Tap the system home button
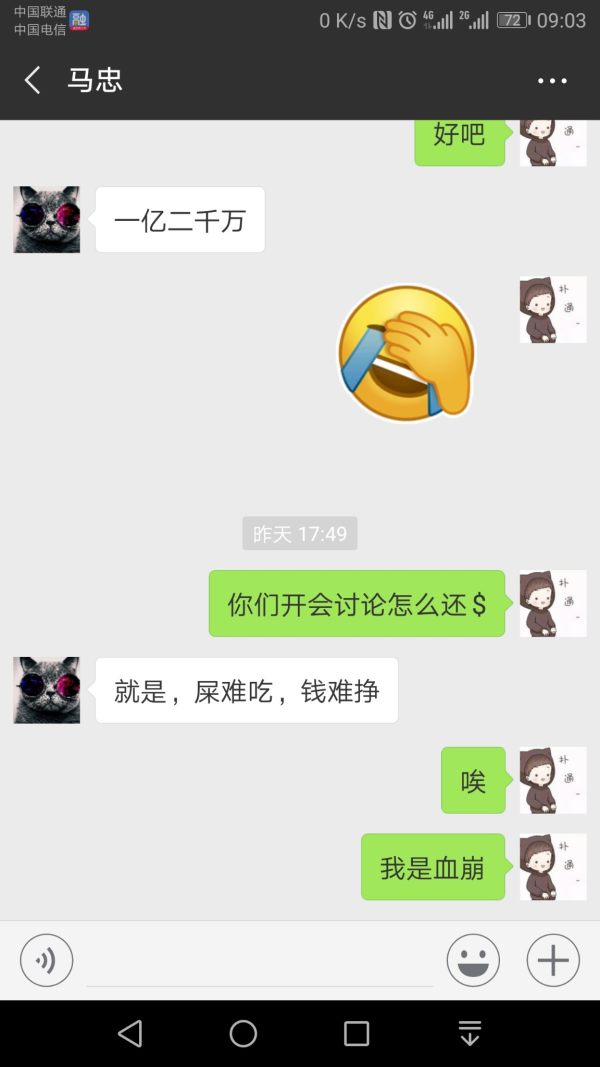The height and width of the screenshot is (1067, 600). (243, 1033)
